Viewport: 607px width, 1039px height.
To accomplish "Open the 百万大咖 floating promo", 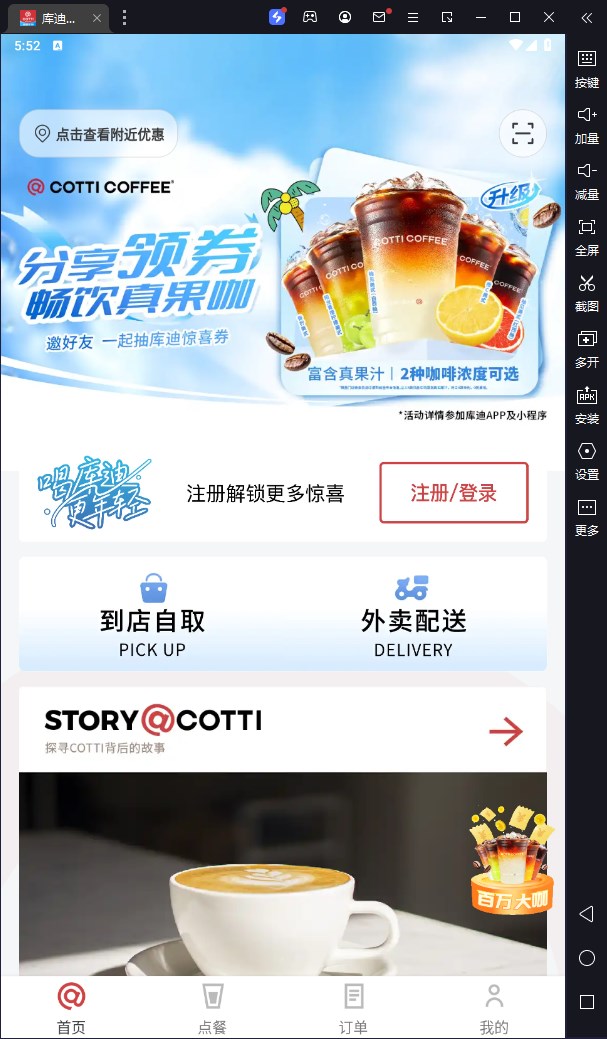I will pyautogui.click(x=512, y=863).
